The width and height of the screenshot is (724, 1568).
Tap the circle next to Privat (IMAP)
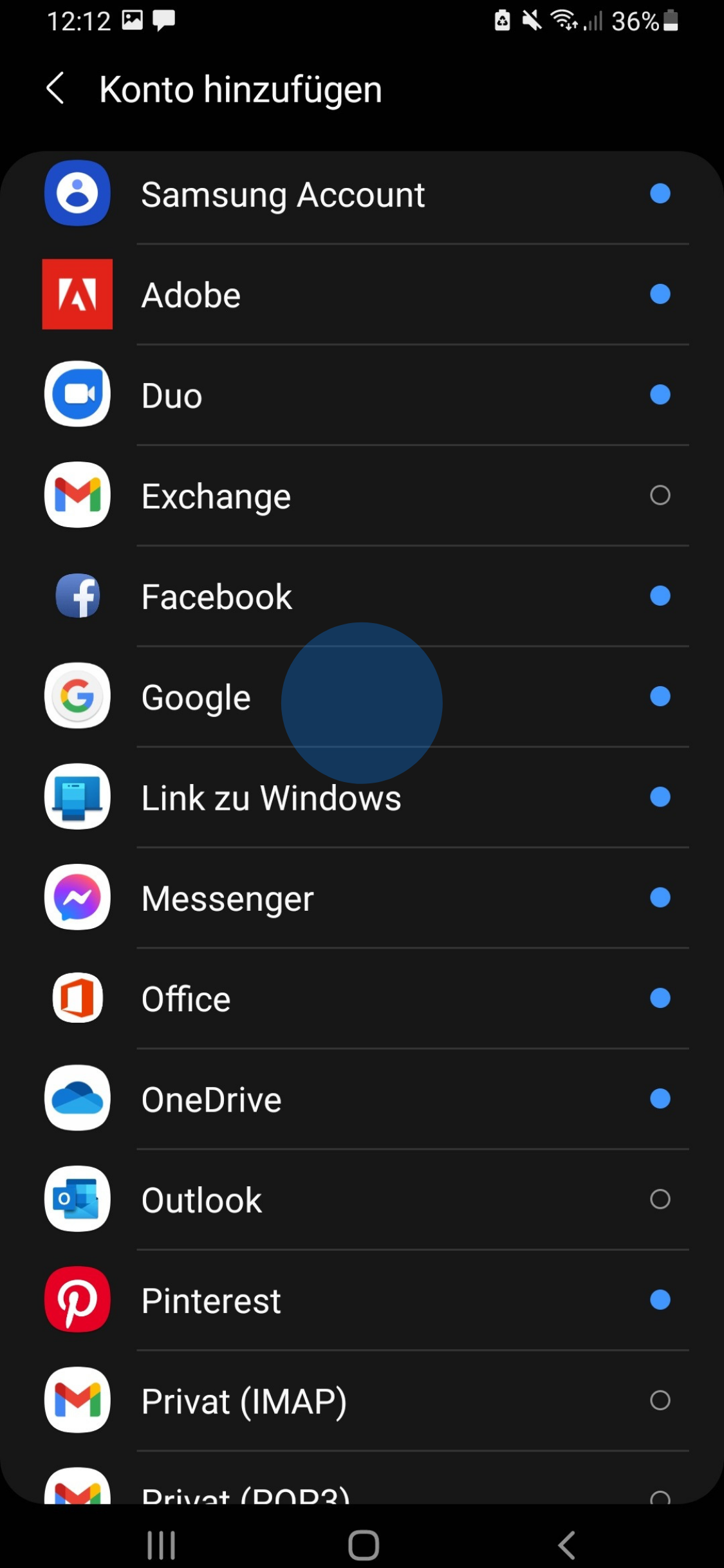coord(660,1400)
